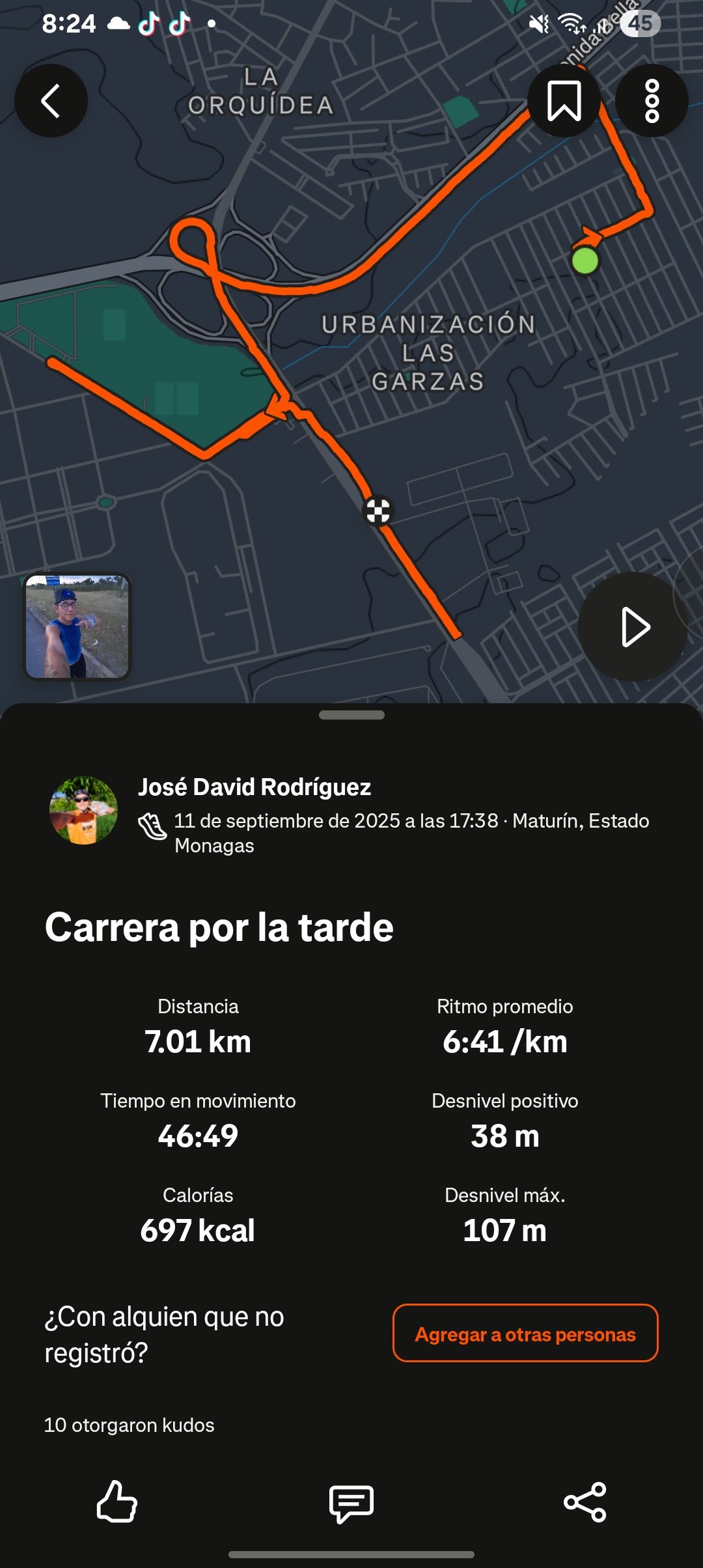This screenshot has width=703, height=1568.
Task: Open the activity photo thumbnail
Action: tap(77, 626)
